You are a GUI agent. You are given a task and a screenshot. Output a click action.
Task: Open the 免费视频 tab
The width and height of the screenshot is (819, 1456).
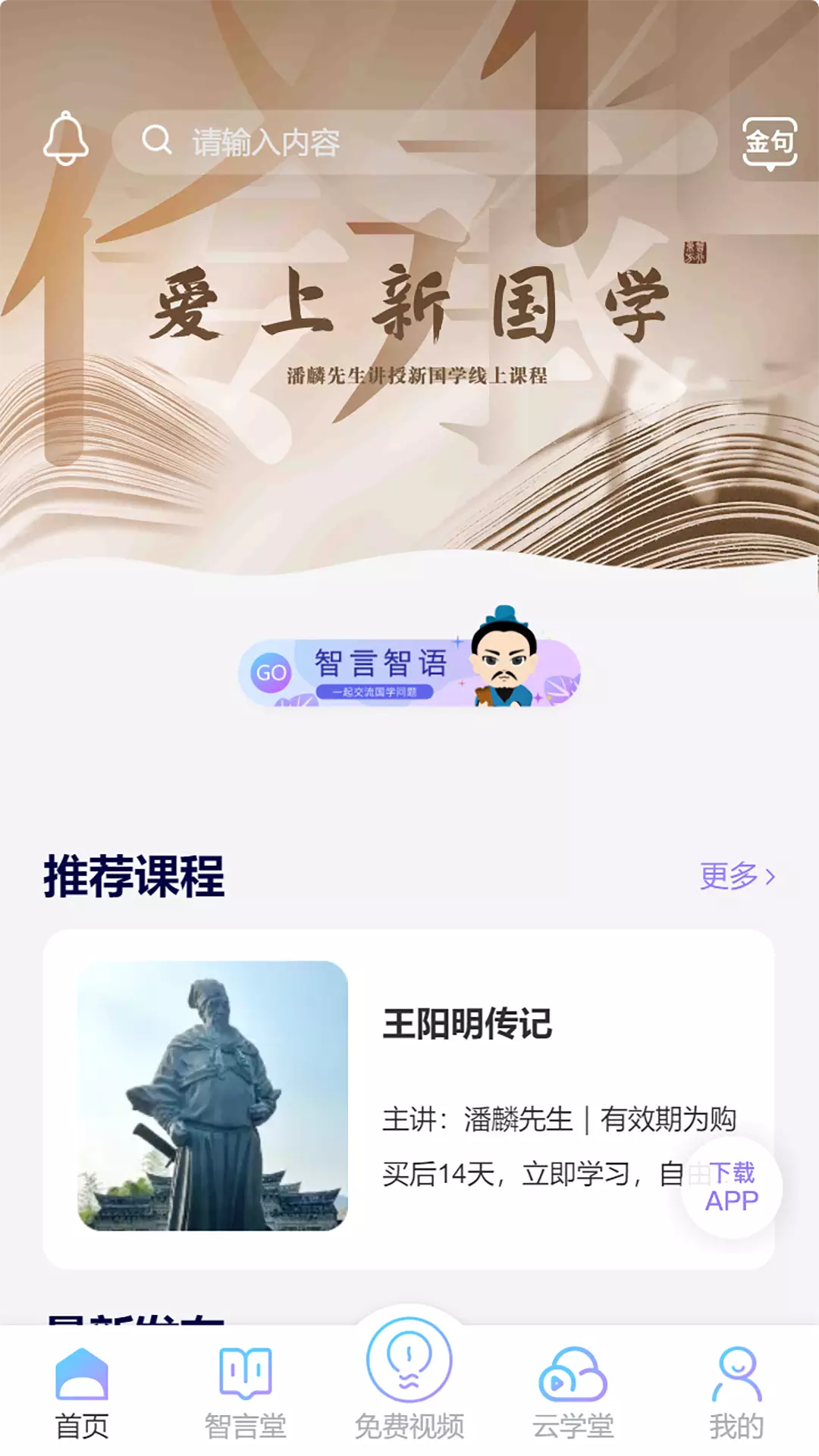tap(409, 1380)
